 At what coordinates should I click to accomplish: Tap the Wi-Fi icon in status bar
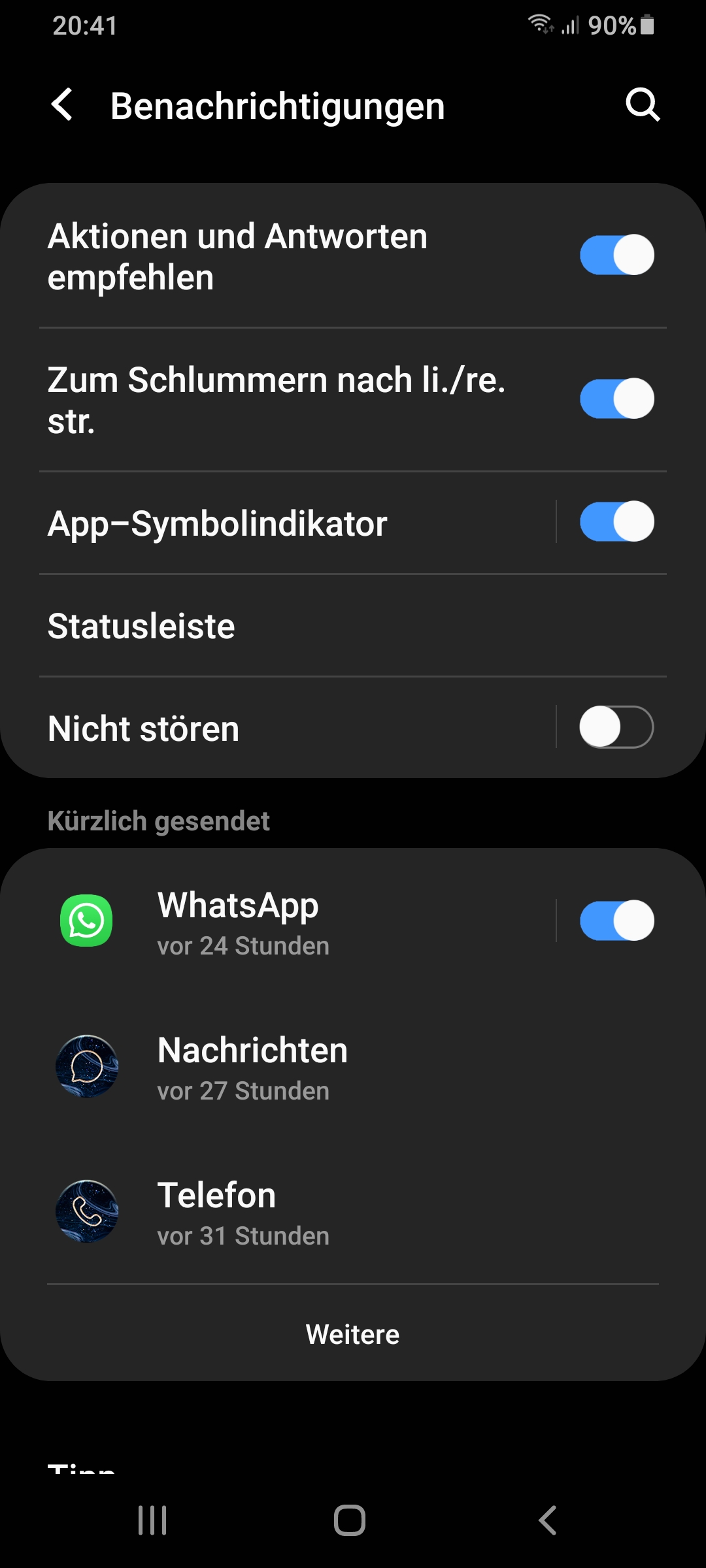tap(540, 24)
